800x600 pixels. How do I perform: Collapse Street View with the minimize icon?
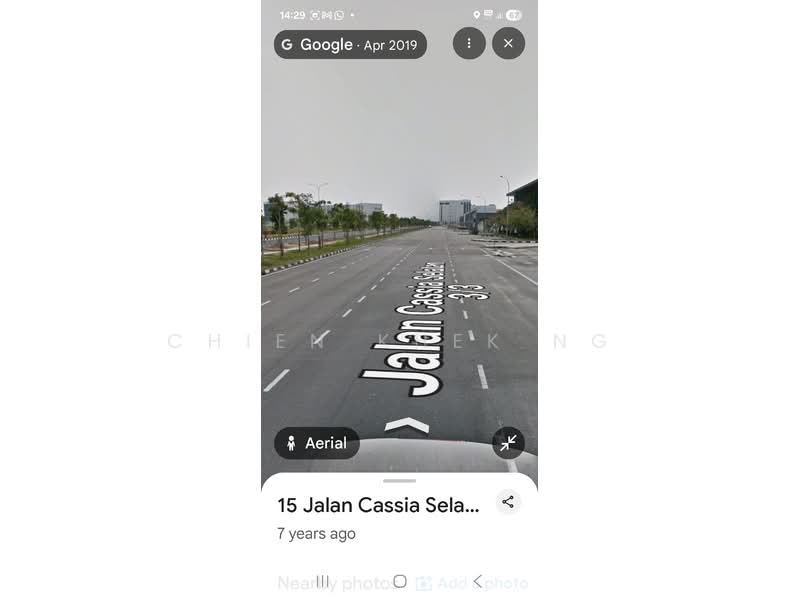pos(508,443)
